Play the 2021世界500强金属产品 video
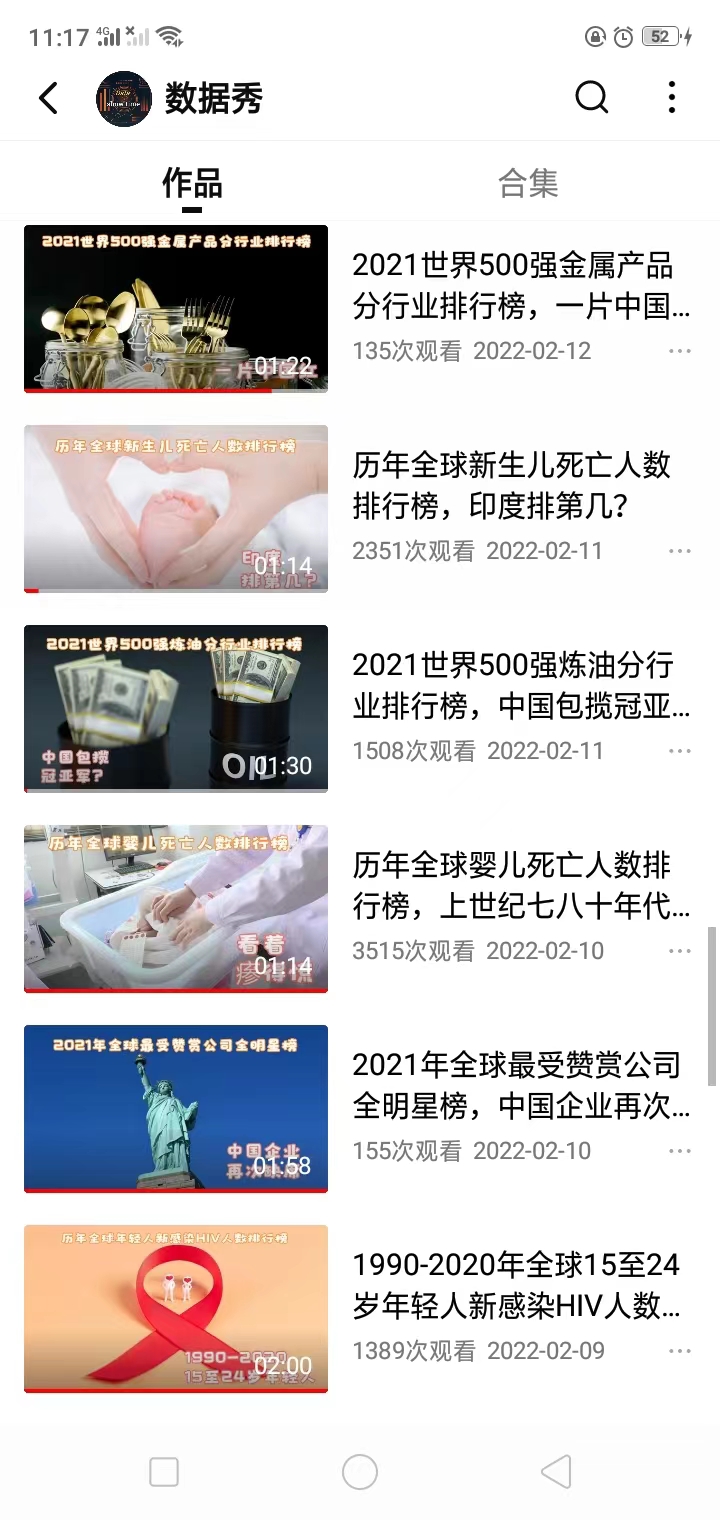The height and width of the screenshot is (1520, 720). (176, 308)
